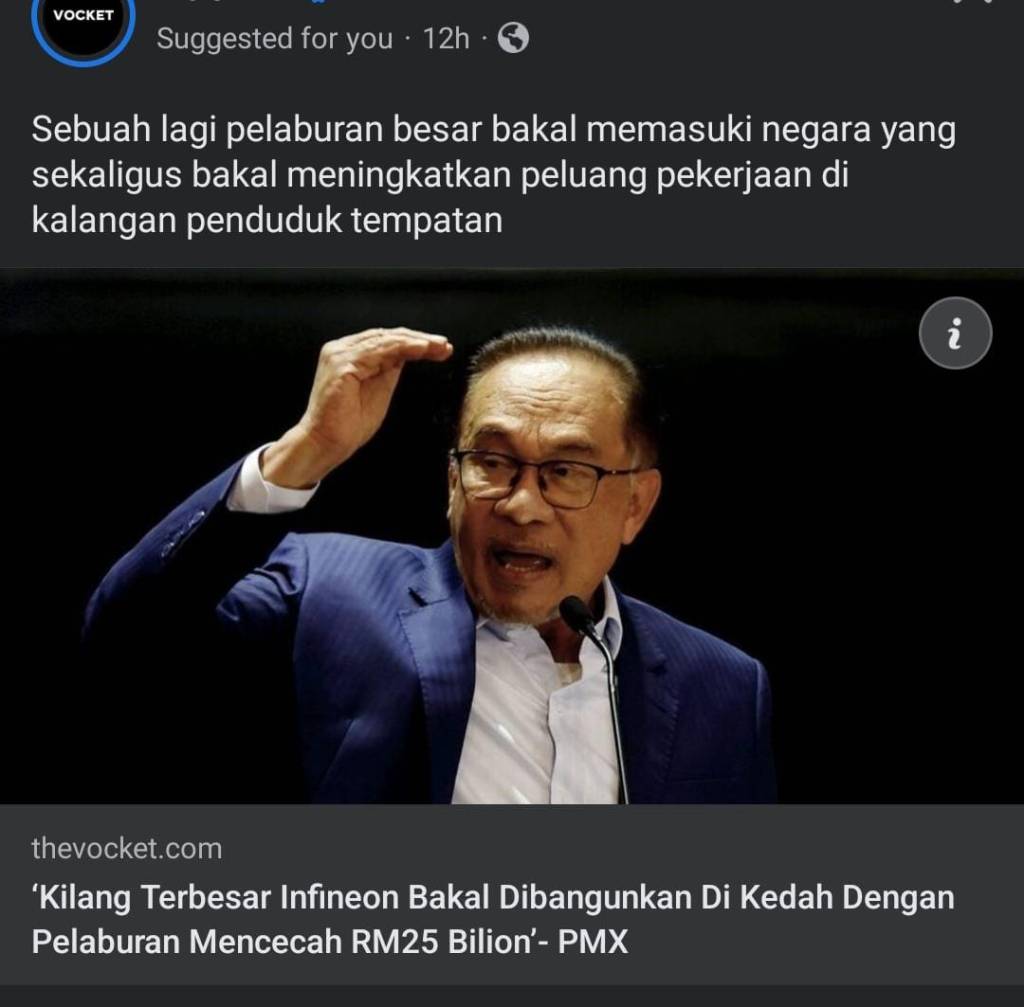Open the Vocket page profile picture
Viewport: 1024px width, 1007px height.
point(83,24)
